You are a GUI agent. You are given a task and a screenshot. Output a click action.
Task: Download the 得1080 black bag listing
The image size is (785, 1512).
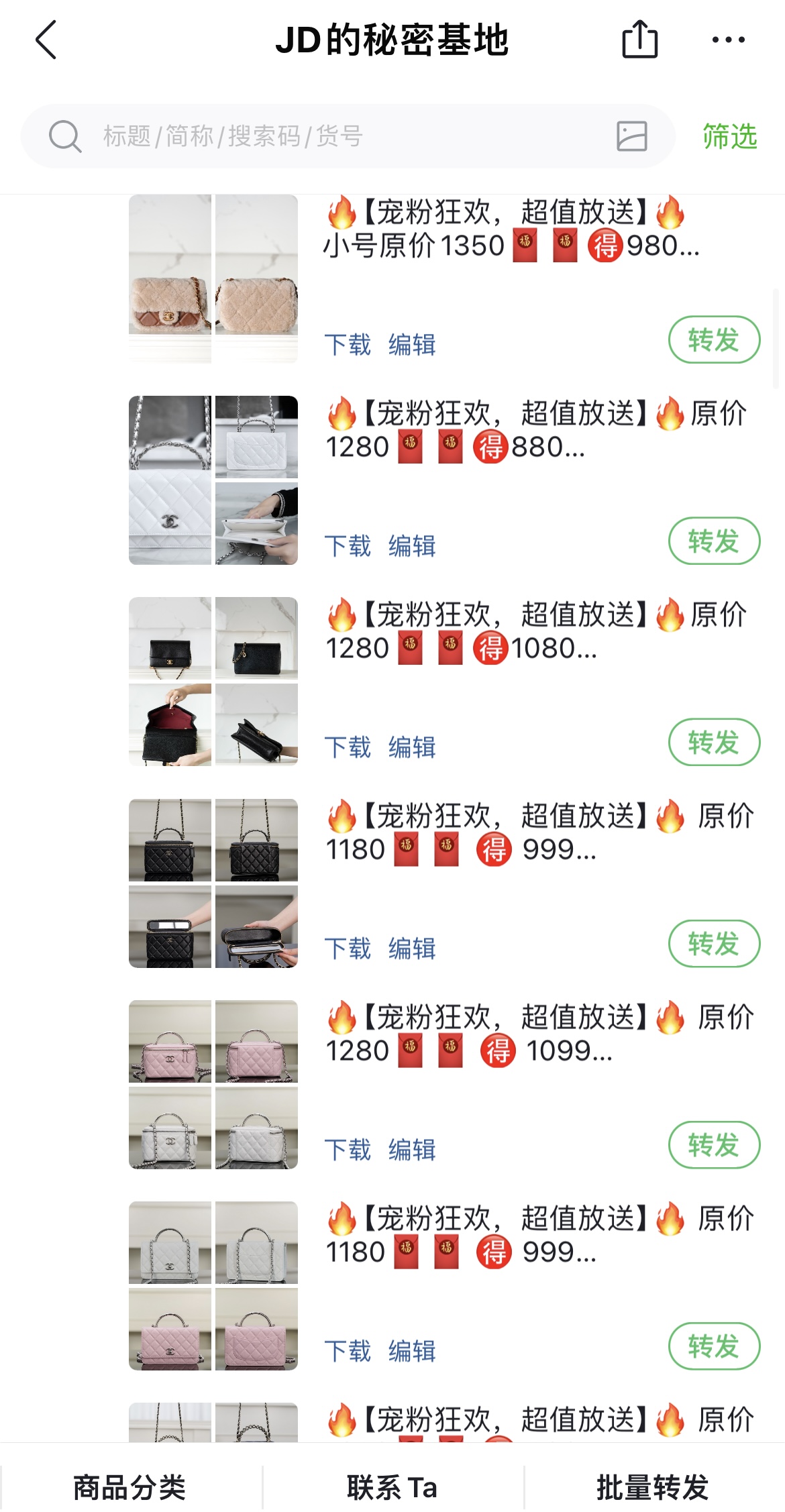(348, 747)
